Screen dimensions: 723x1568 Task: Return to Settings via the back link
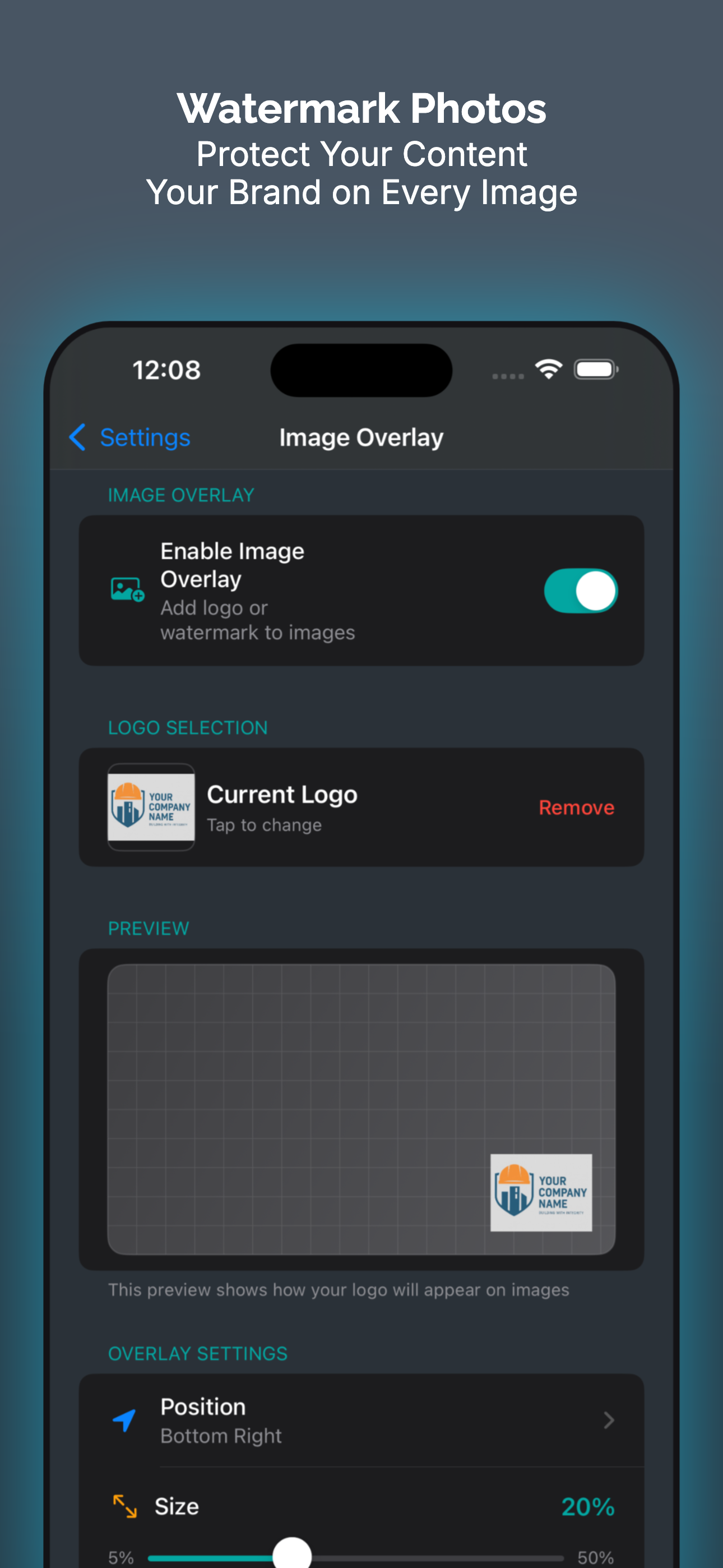coord(145,437)
